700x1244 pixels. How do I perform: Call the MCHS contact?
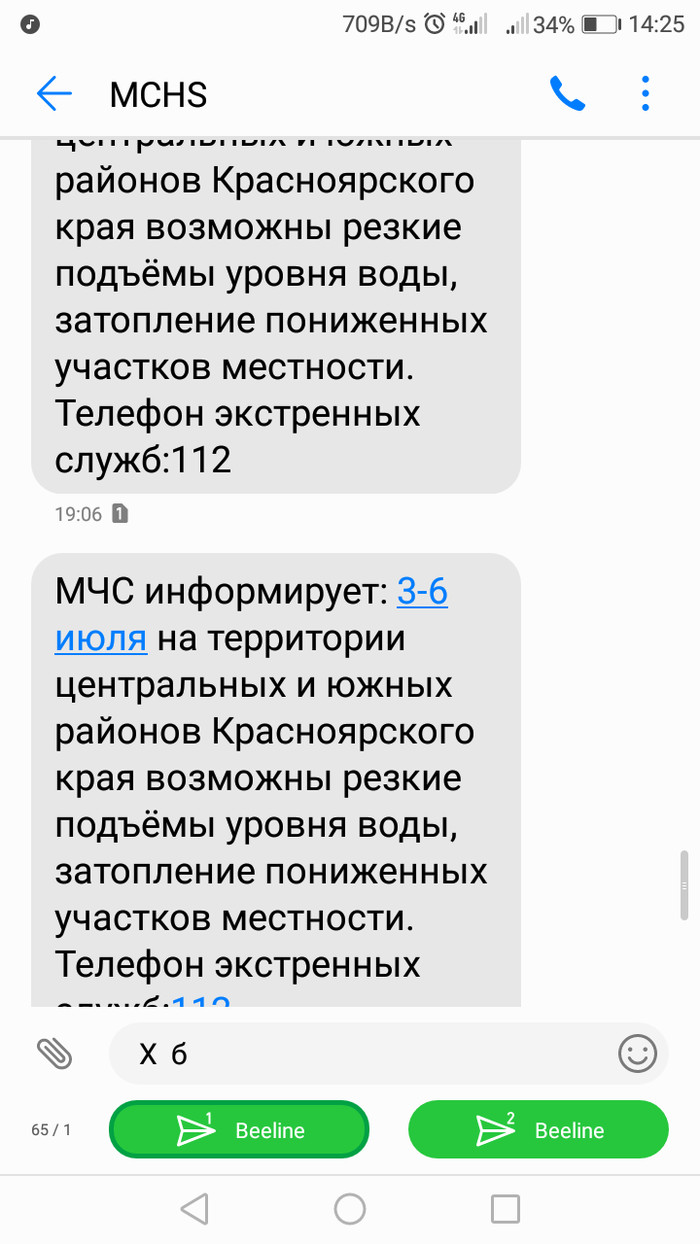(x=567, y=94)
